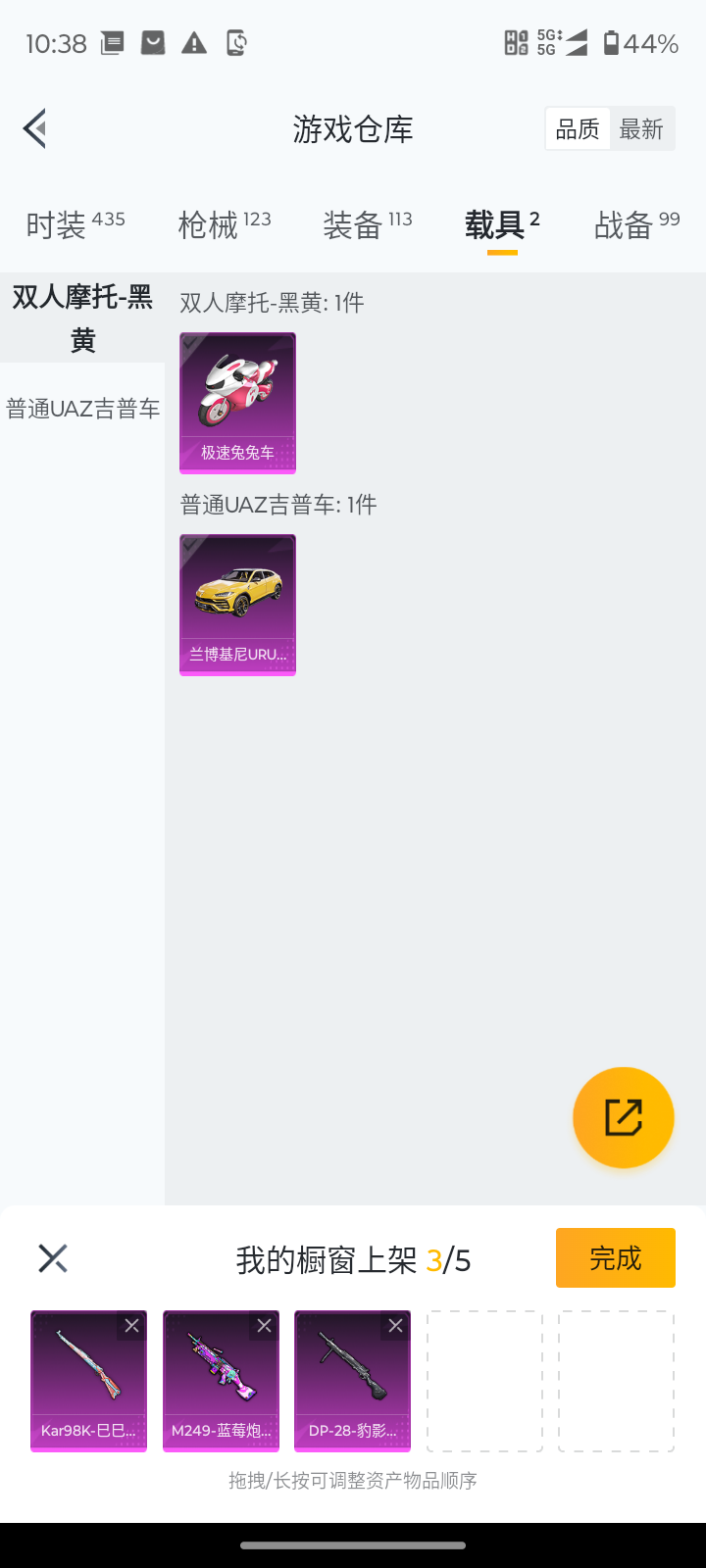Remove Kar98K-巴巴 from the showcase shelf

click(x=132, y=1326)
